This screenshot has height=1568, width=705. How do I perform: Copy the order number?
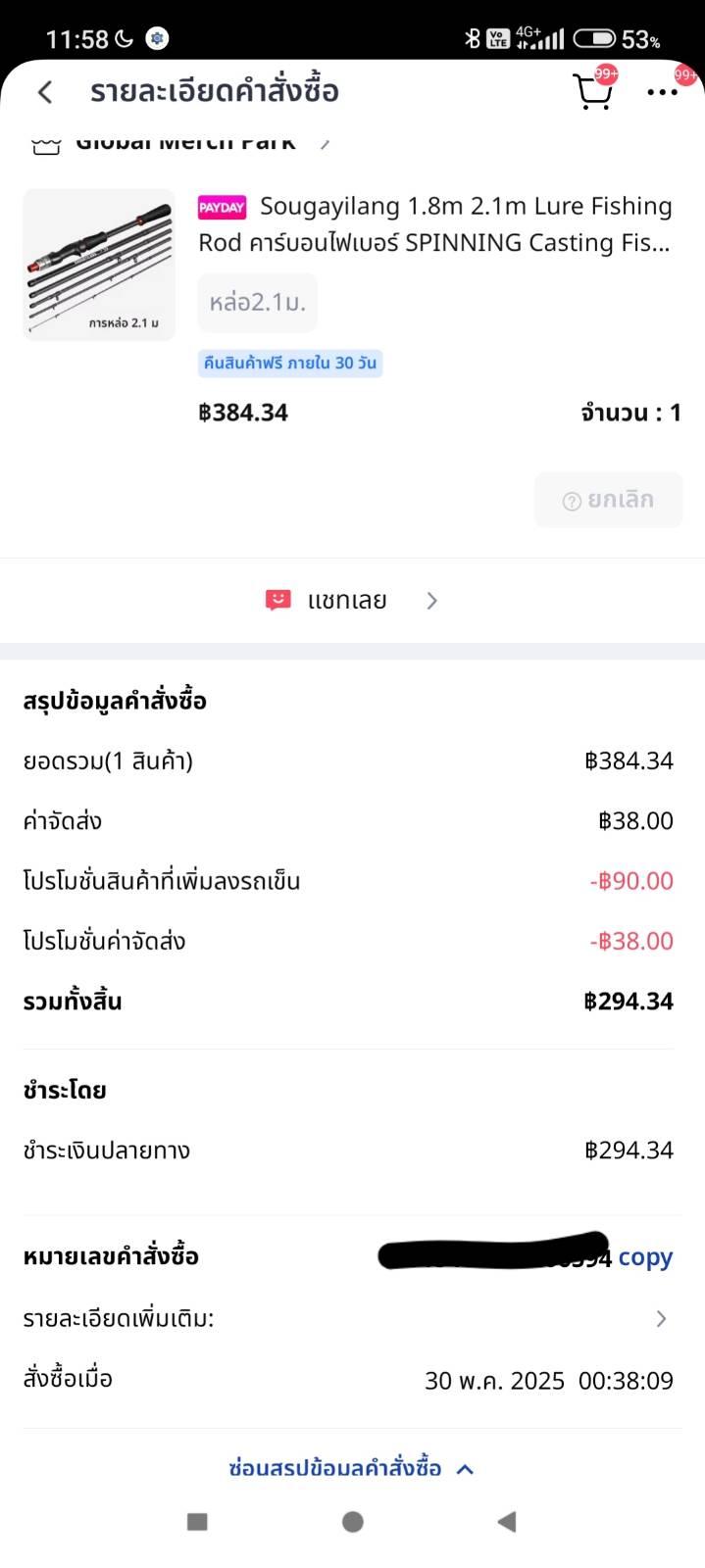[x=645, y=1257]
